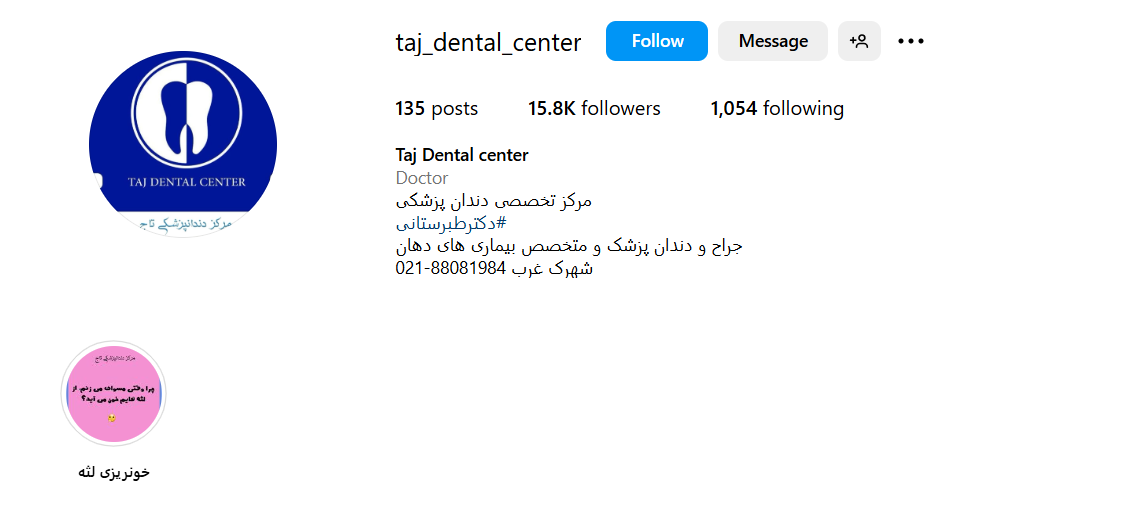The height and width of the screenshot is (512, 1121).
Task: Open the three-dot options menu
Action: coord(911,41)
